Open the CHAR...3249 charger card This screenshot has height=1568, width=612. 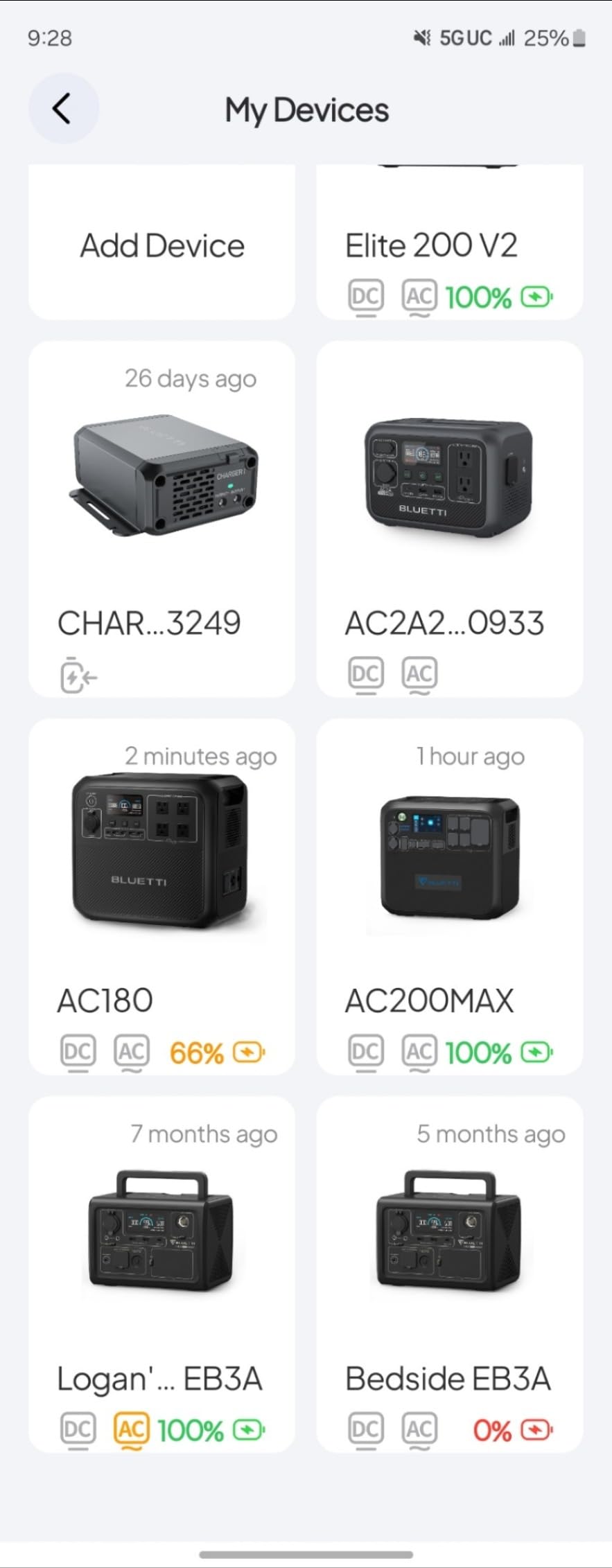161,520
